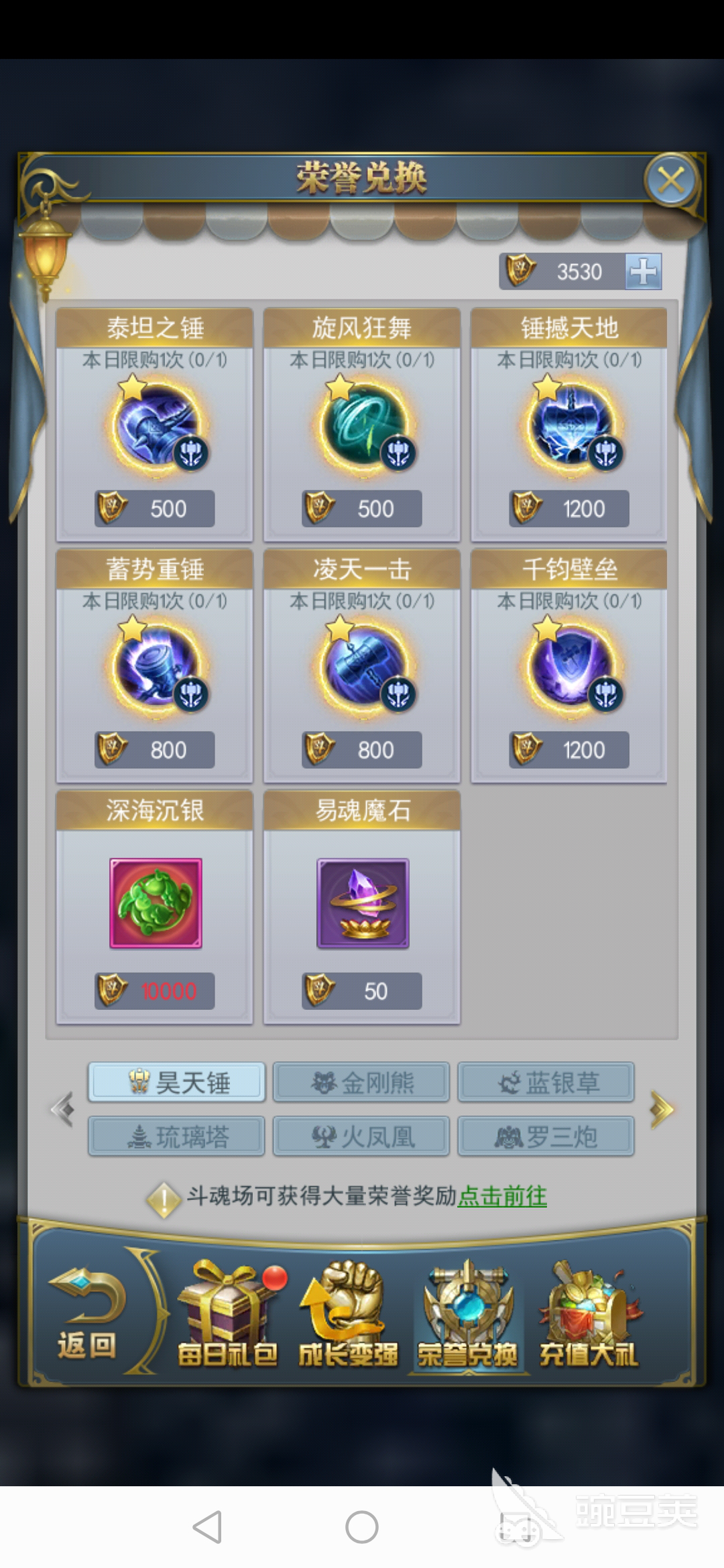724x1568 pixels.
Task: Open the 锤撼天地 exchange item
Action: pos(569,426)
